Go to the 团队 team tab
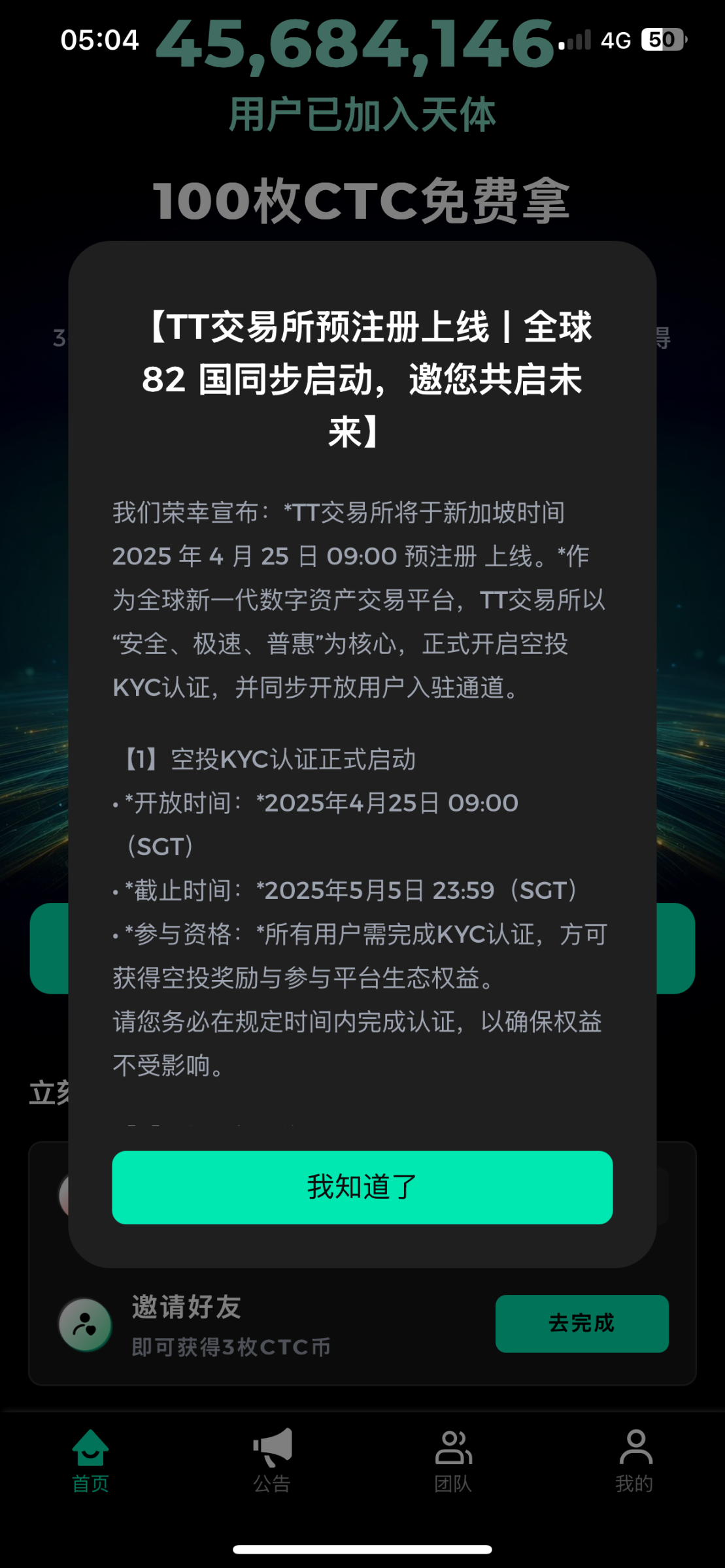725x1568 pixels. point(453,1461)
